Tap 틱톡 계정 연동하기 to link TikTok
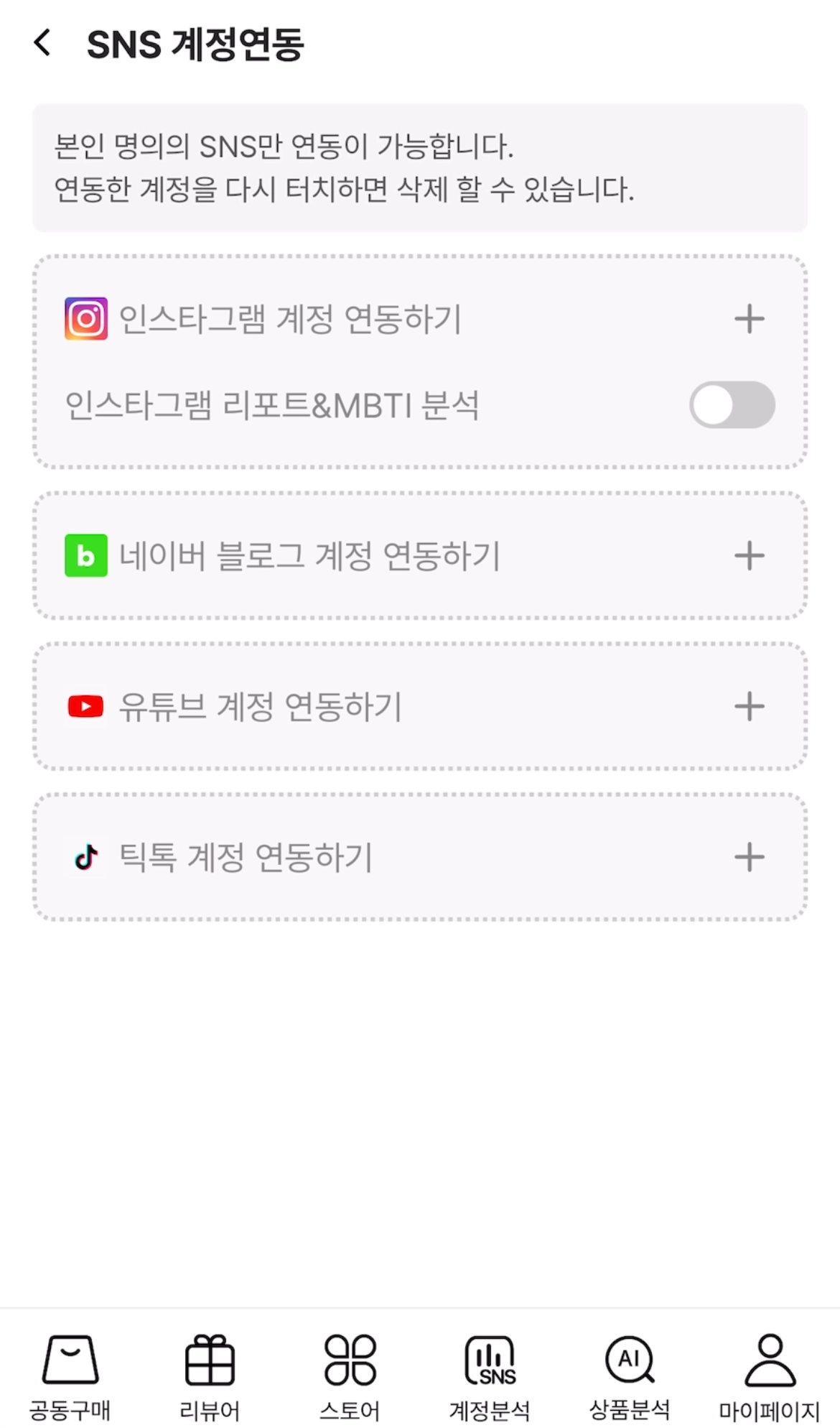840x1428 pixels. (749, 857)
